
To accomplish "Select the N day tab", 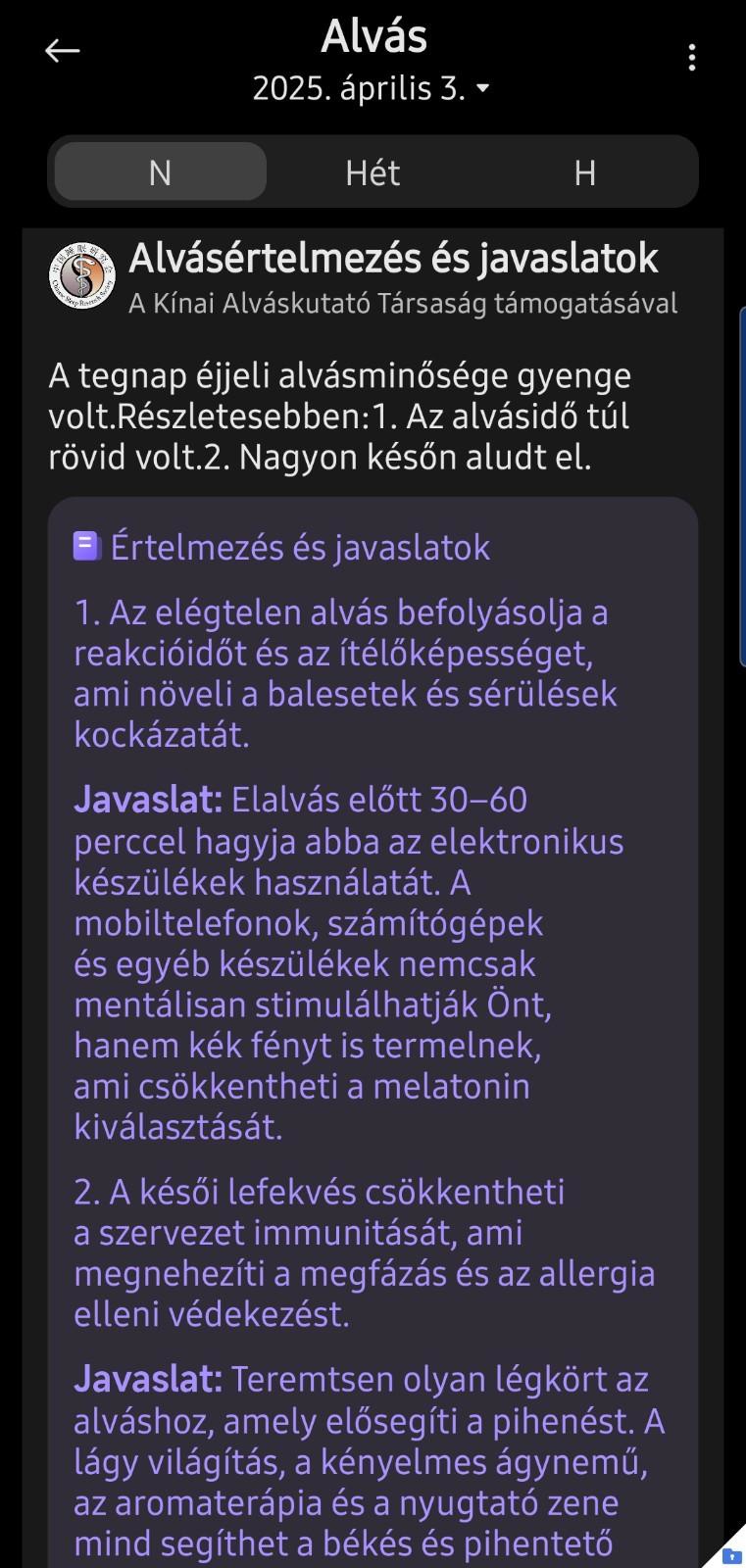I will coord(160,172).
